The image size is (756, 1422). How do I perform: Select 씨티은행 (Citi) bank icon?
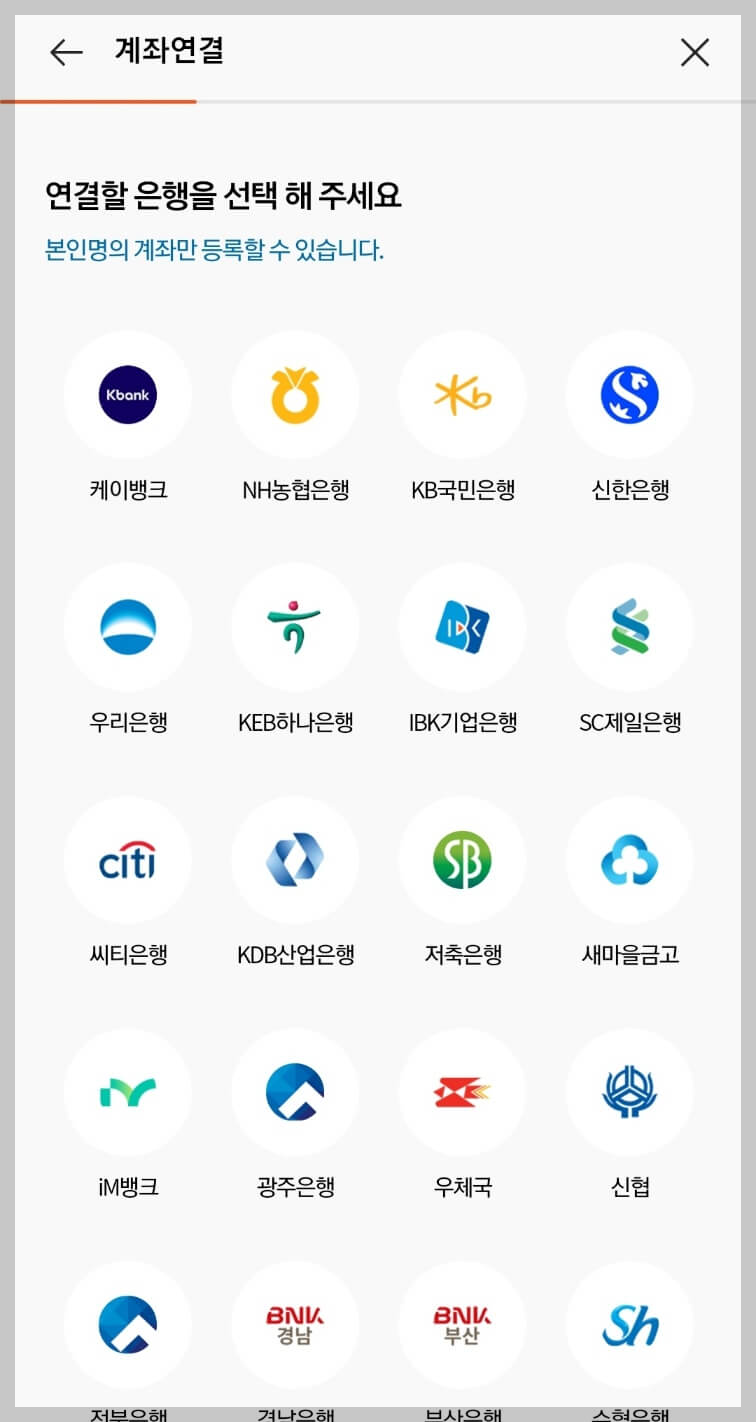point(128,860)
